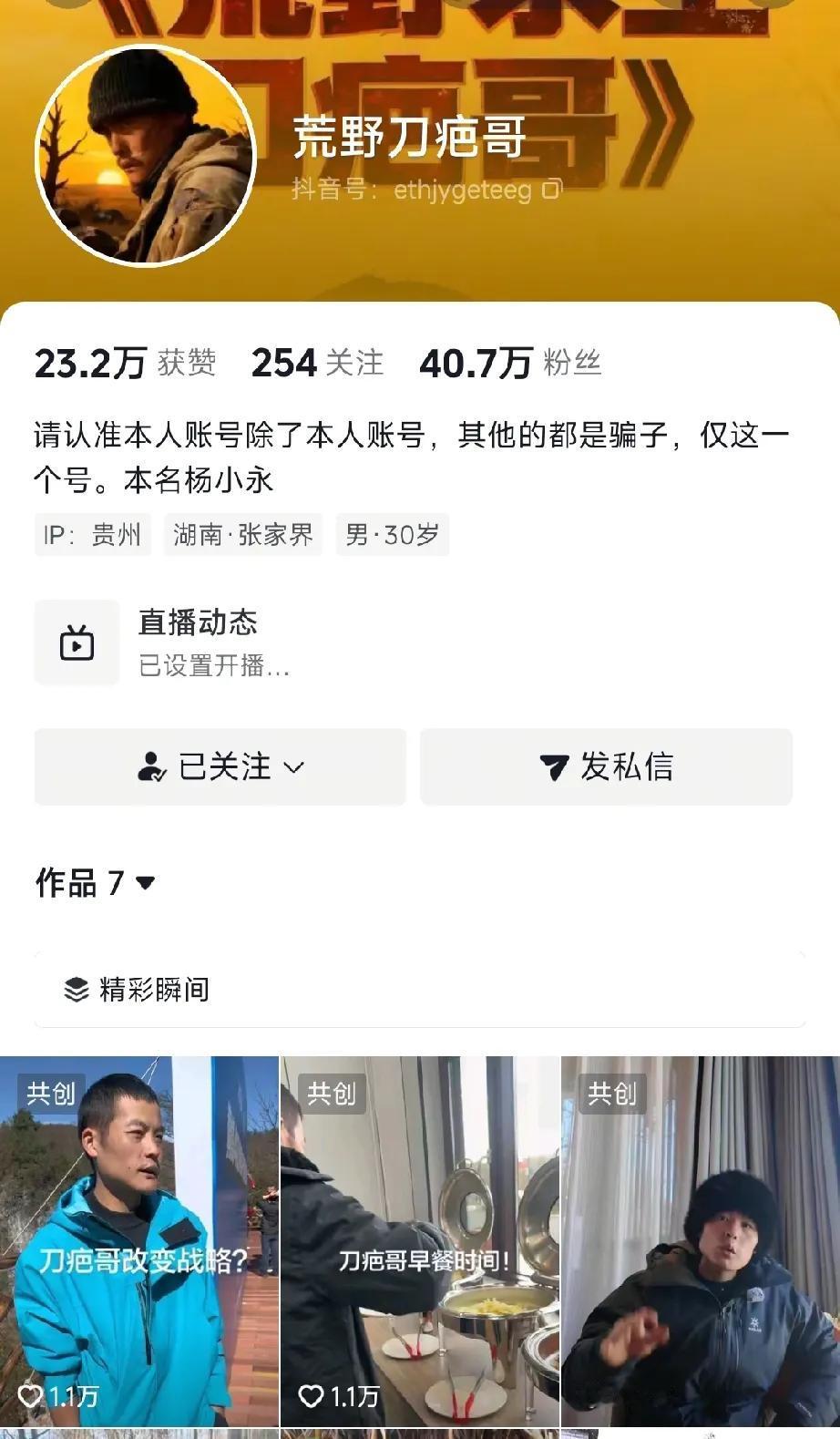
Task: Click the heart icon under the first video
Action: click(31, 1395)
